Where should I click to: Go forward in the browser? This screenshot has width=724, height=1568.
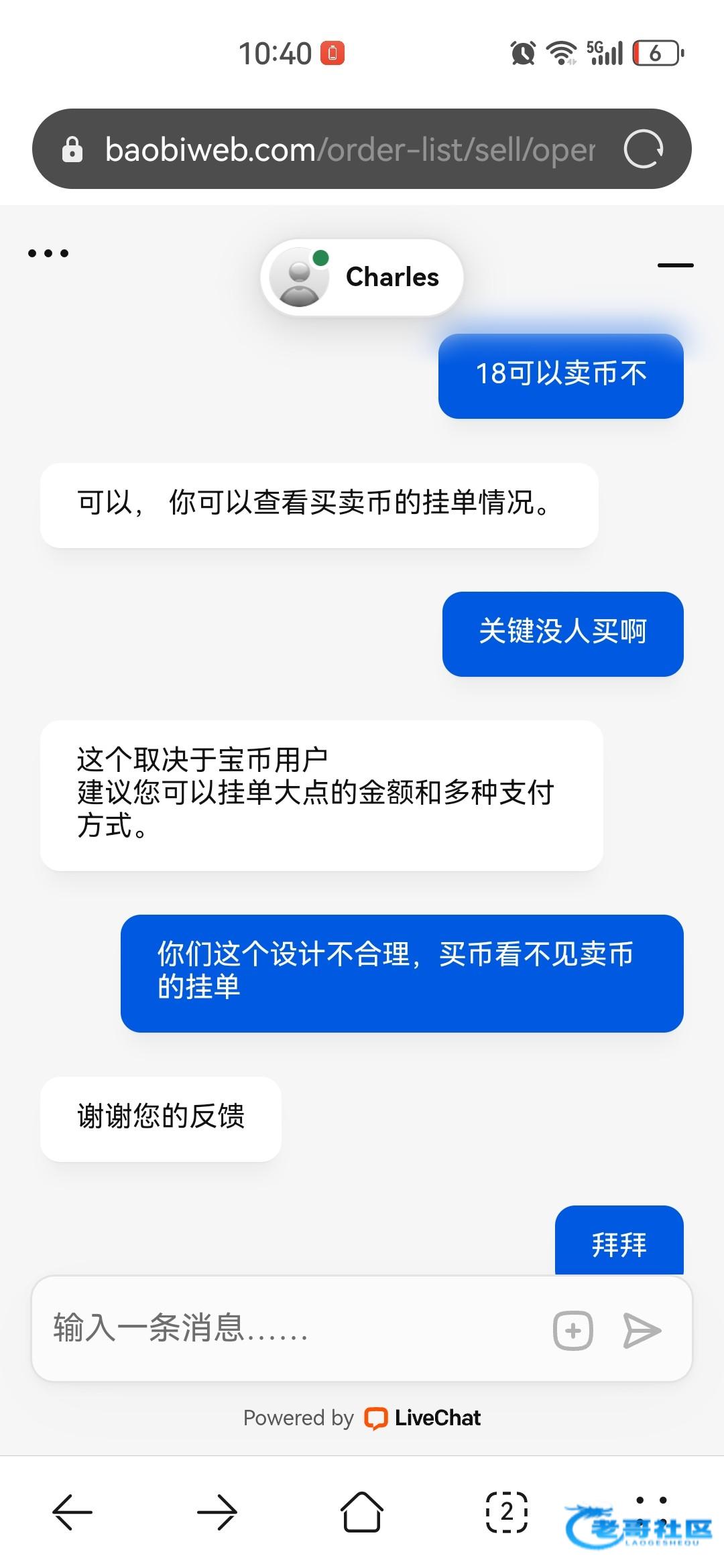coord(217,1512)
